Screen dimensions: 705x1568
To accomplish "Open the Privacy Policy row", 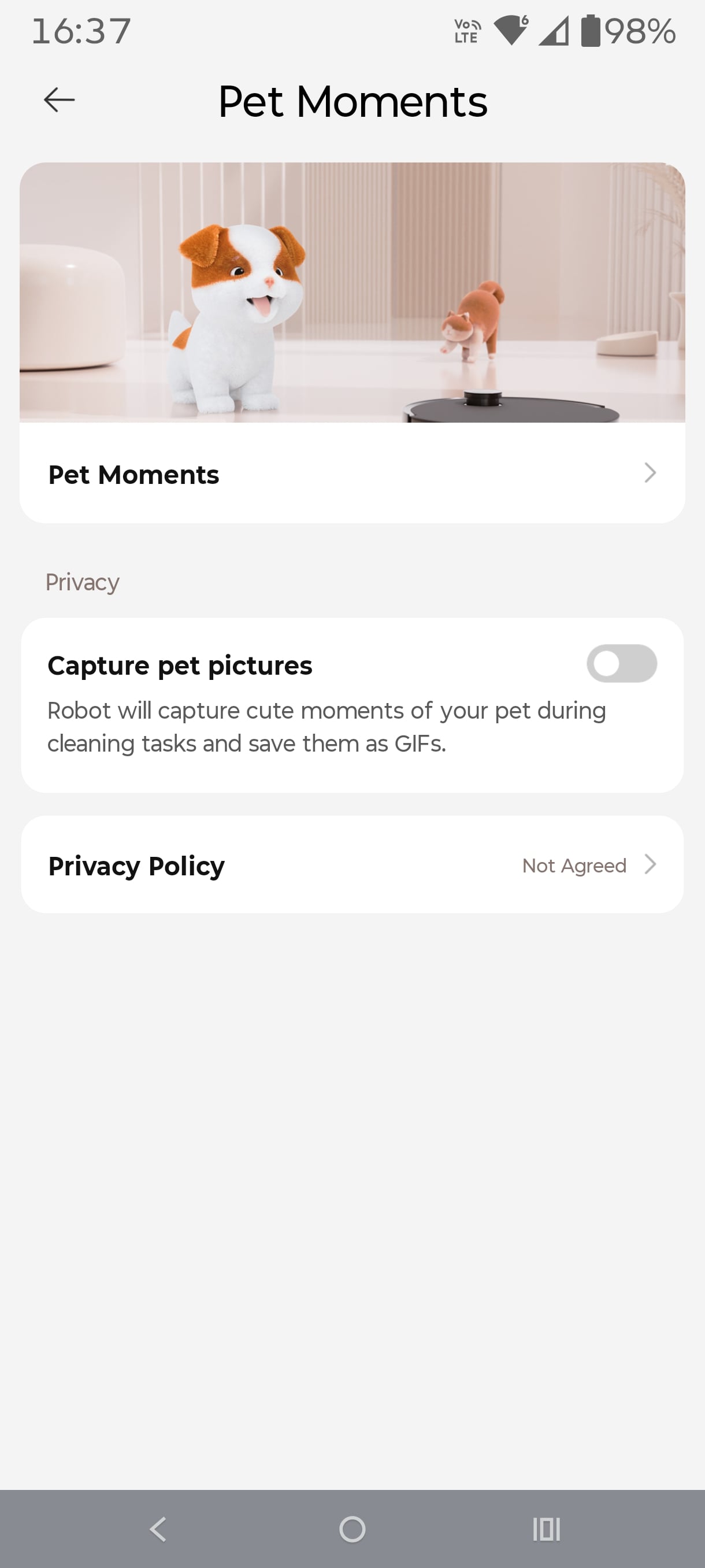I will (x=351, y=865).
